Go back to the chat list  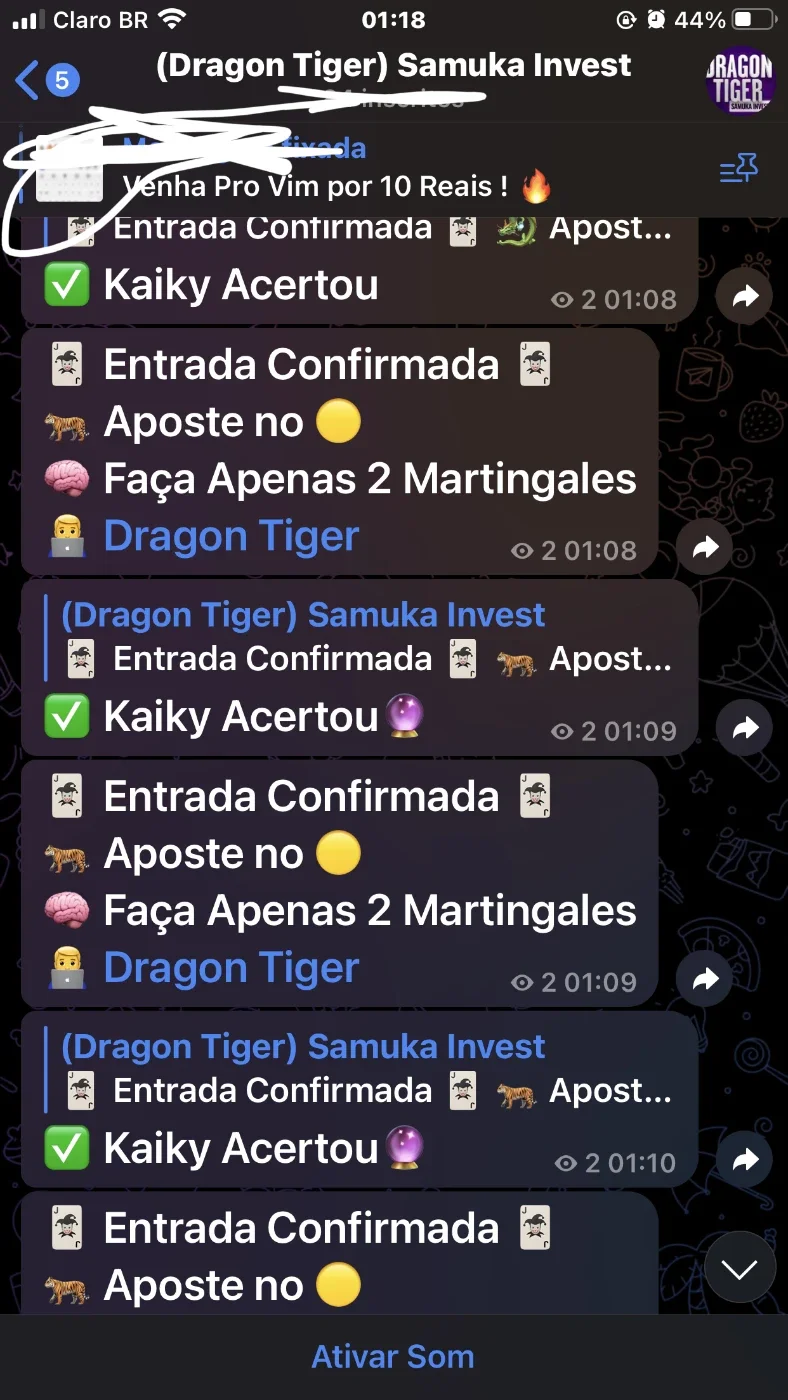pyautogui.click(x=47, y=80)
